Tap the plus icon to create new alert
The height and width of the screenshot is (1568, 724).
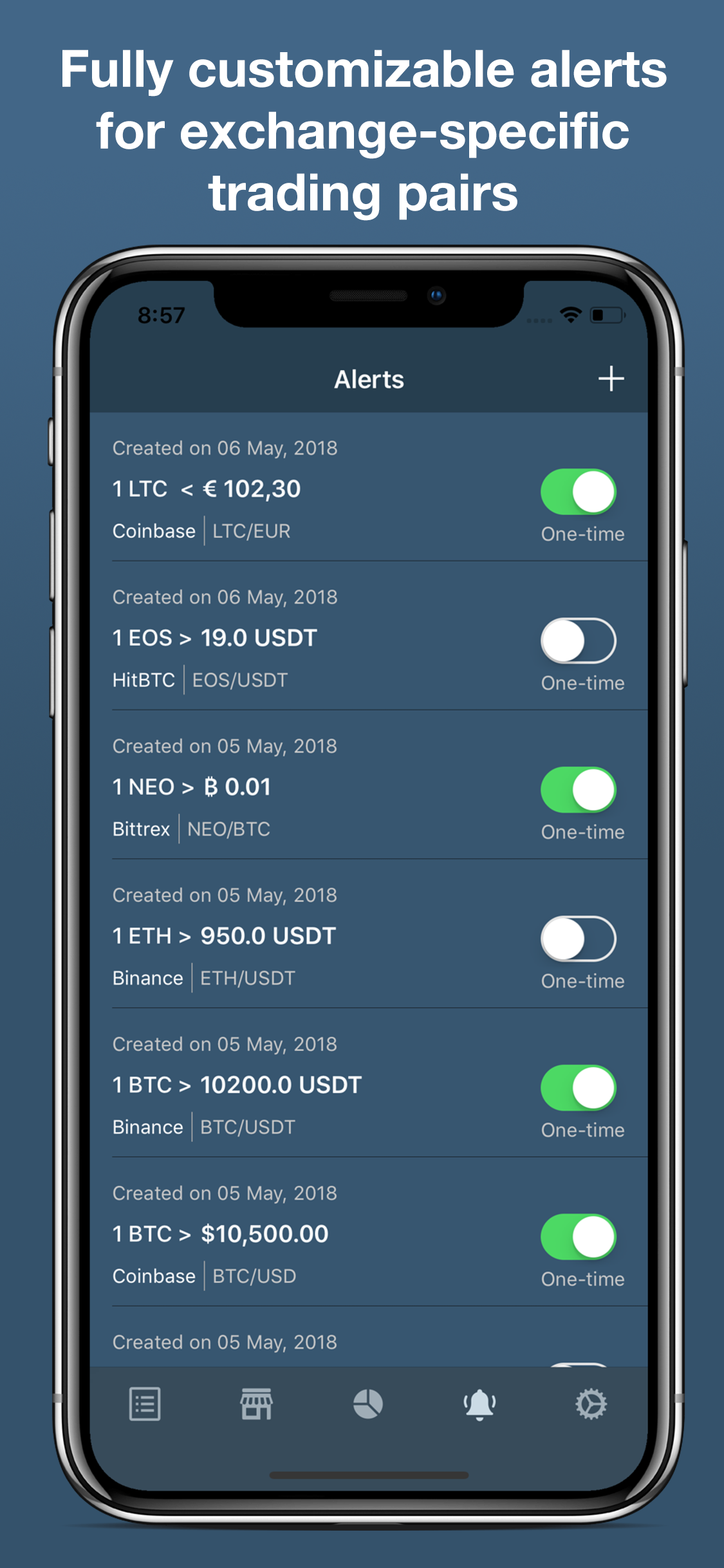(609, 379)
